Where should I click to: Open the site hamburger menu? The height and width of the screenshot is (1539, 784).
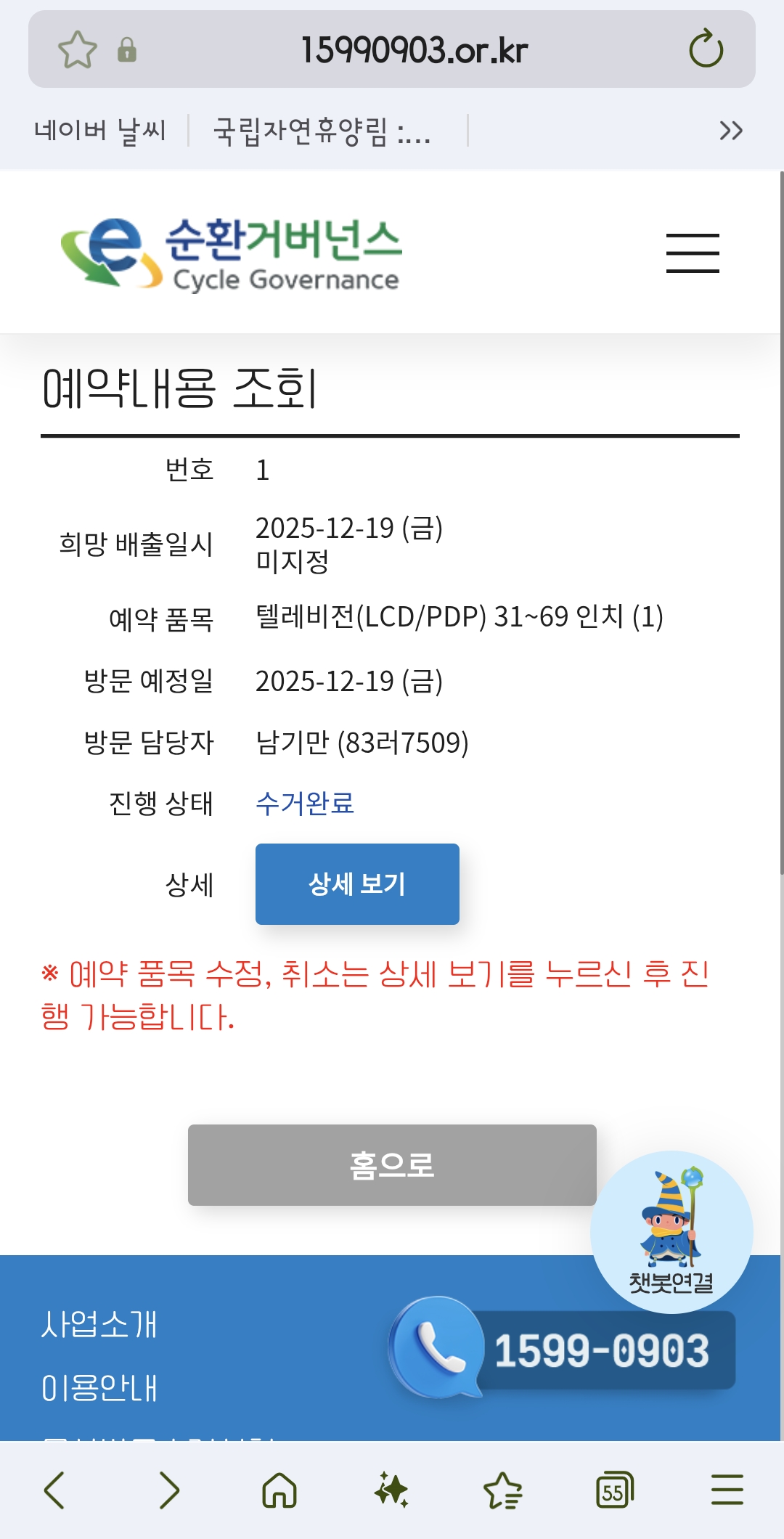[x=693, y=253]
